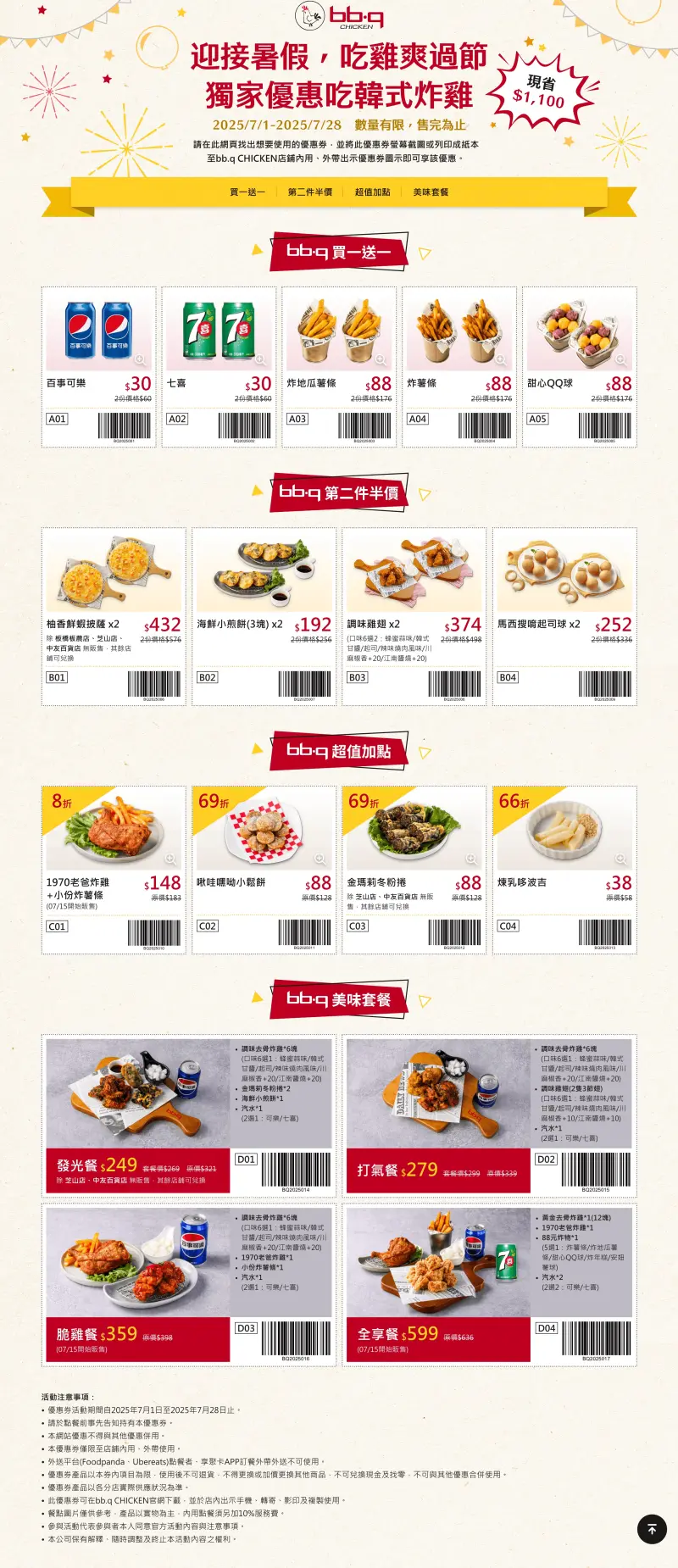Enlarge the 調味雞翅 x2 coupon
Viewport: 678px width, 1568px height.
point(414,616)
